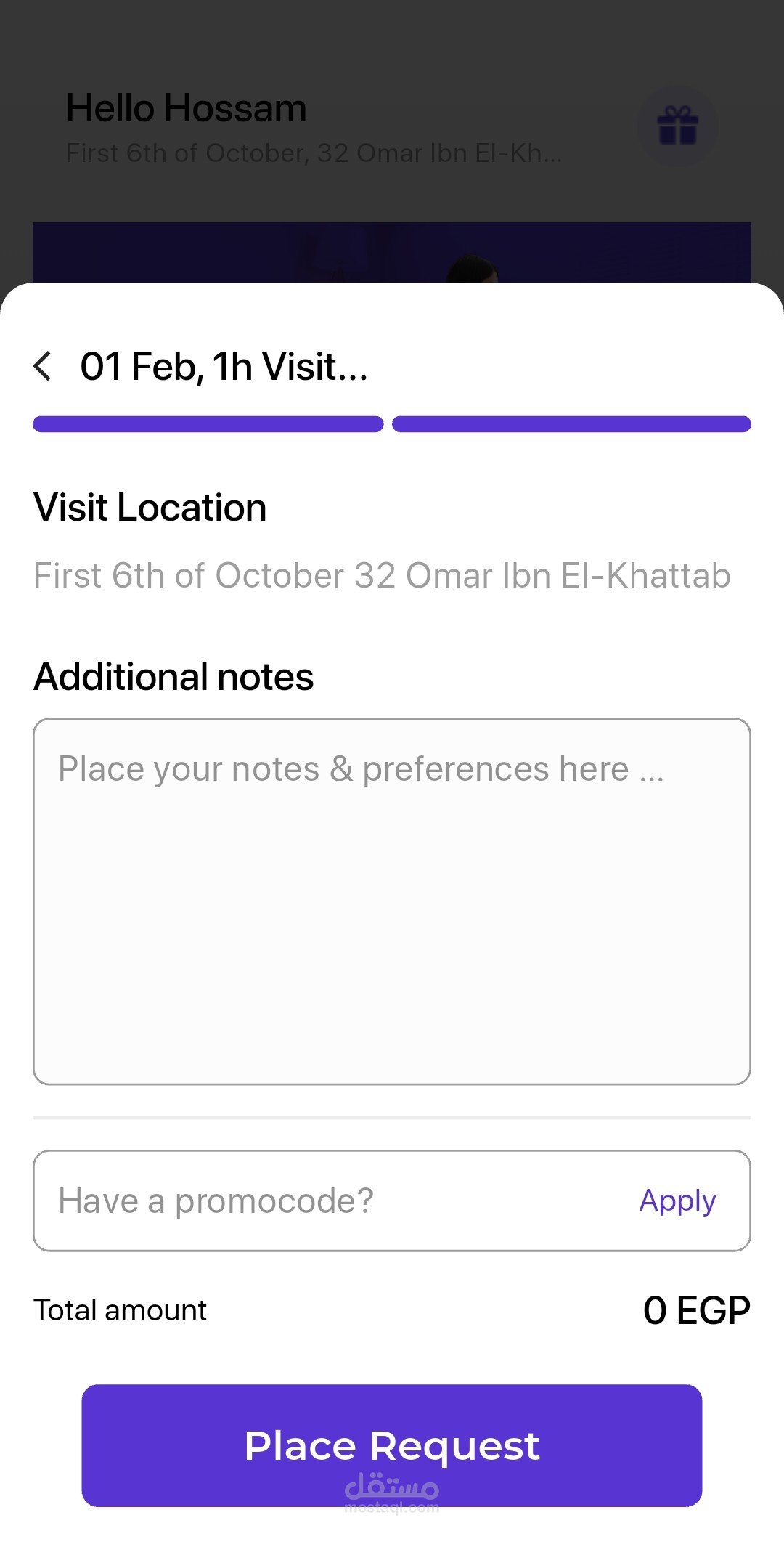Place the visit request
The width and height of the screenshot is (784, 1547).
392,1445
